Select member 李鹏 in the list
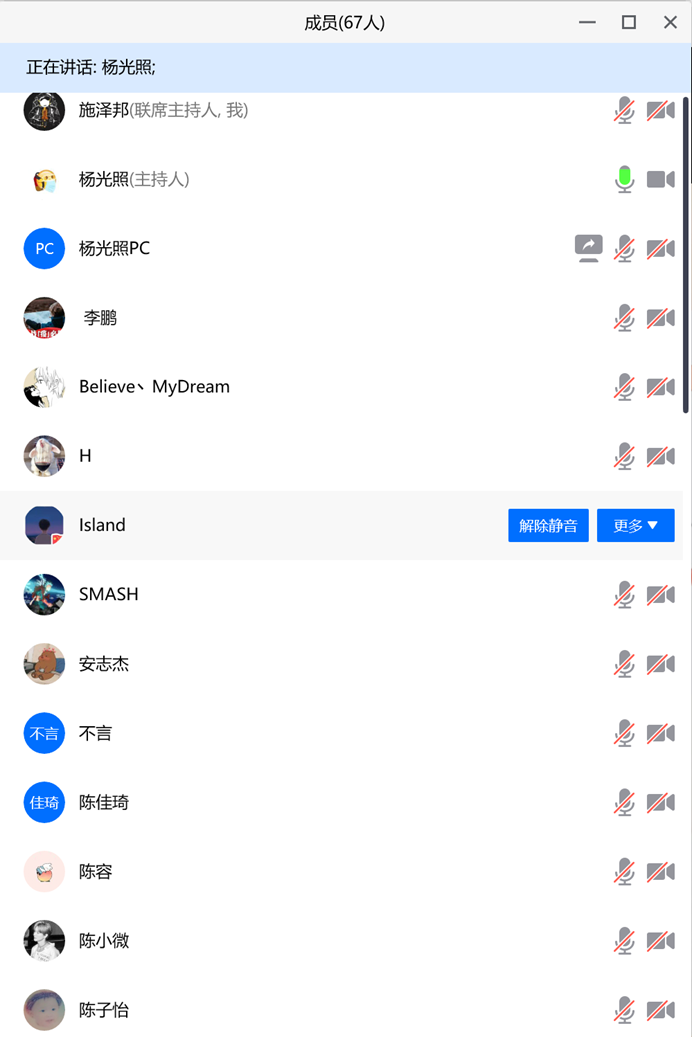692x1037 pixels. tap(100, 318)
